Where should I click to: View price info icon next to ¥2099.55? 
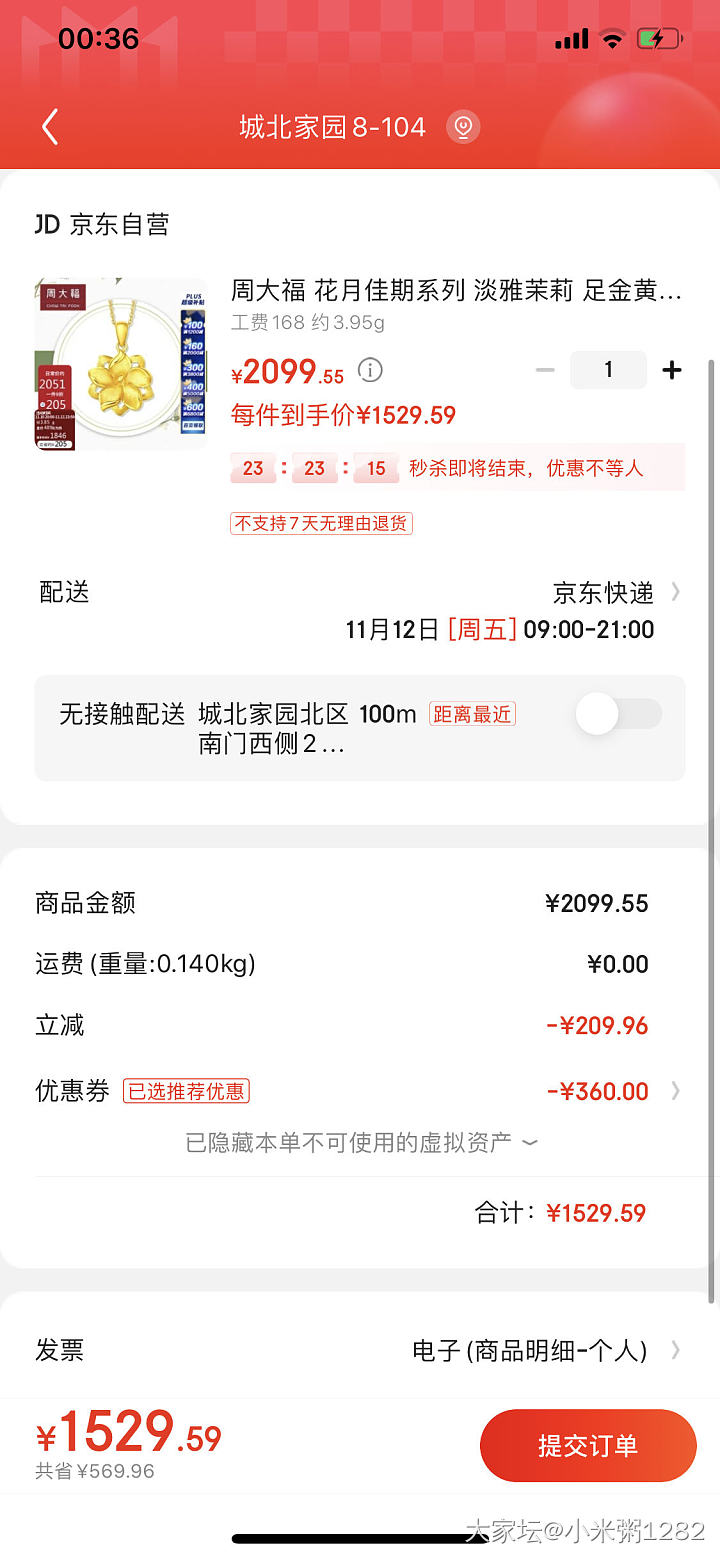[x=370, y=371]
